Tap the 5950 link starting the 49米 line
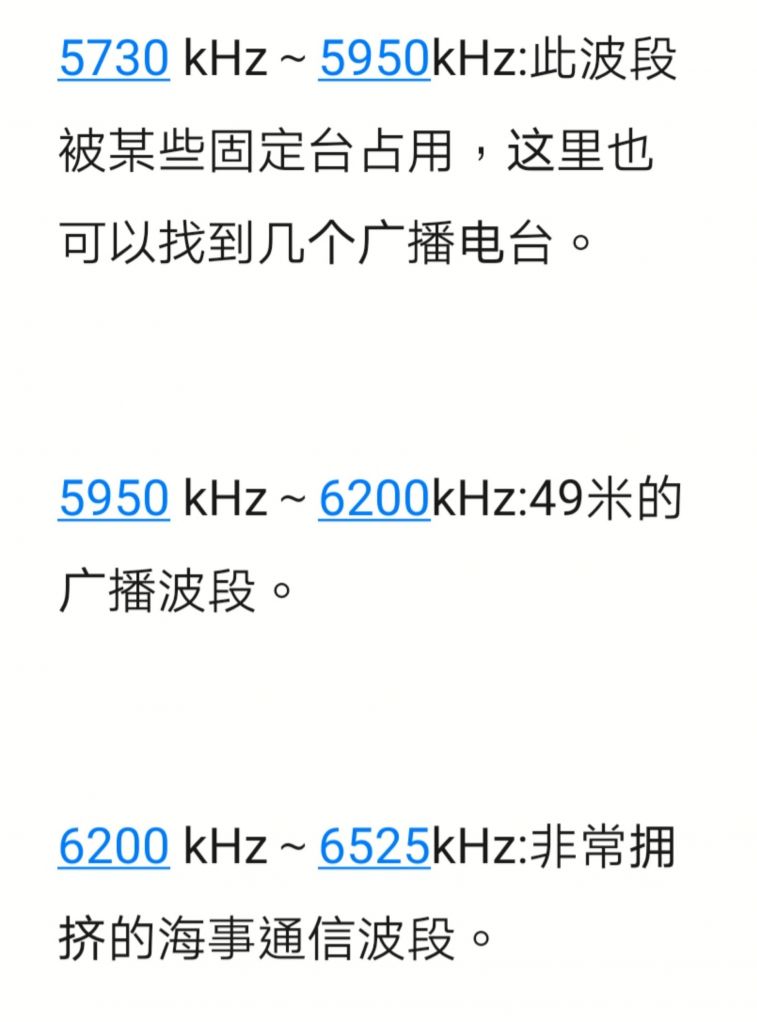Viewport: 757px width, 1022px height. (114, 499)
